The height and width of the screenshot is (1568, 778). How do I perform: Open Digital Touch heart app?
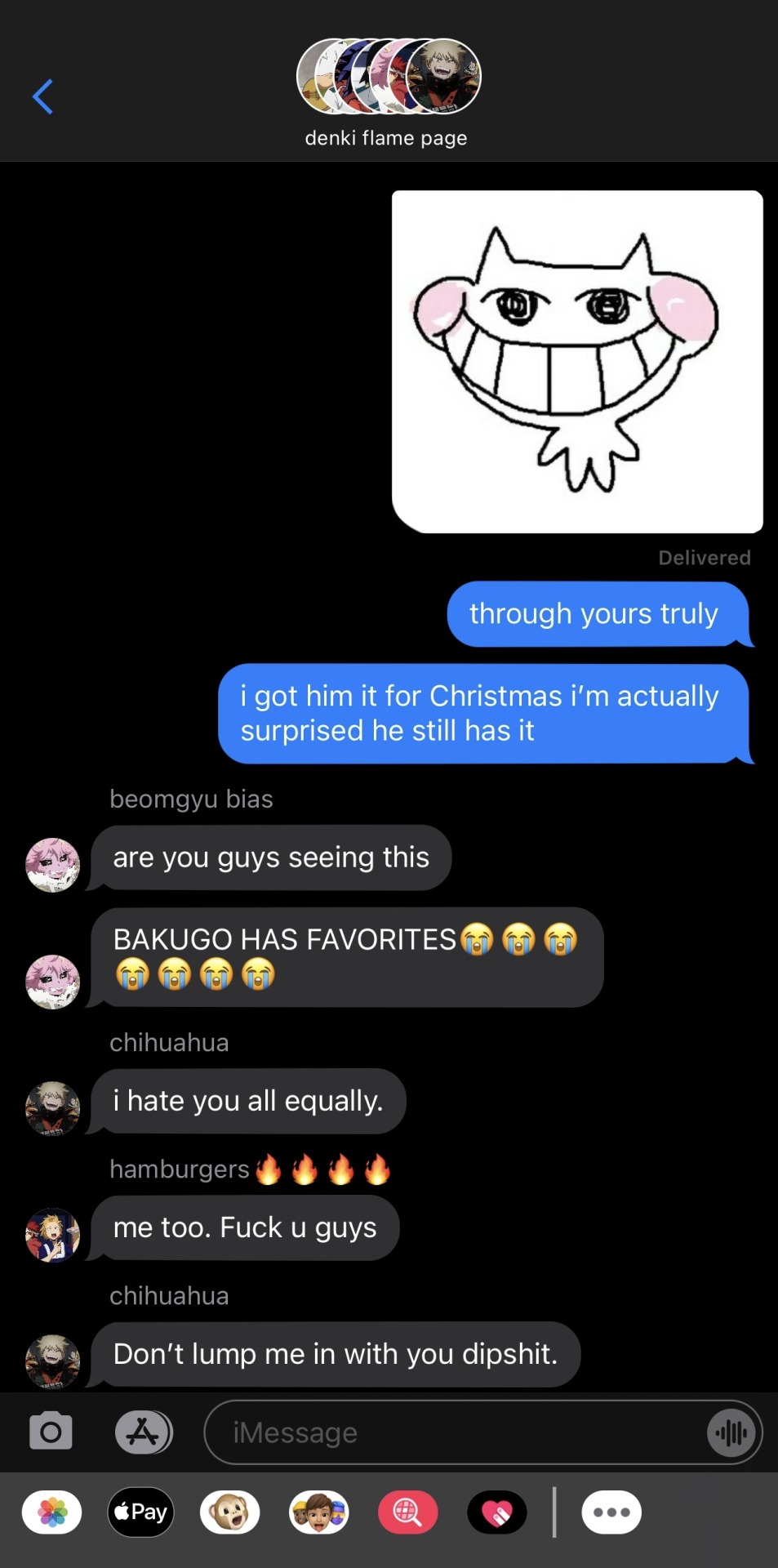497,1512
